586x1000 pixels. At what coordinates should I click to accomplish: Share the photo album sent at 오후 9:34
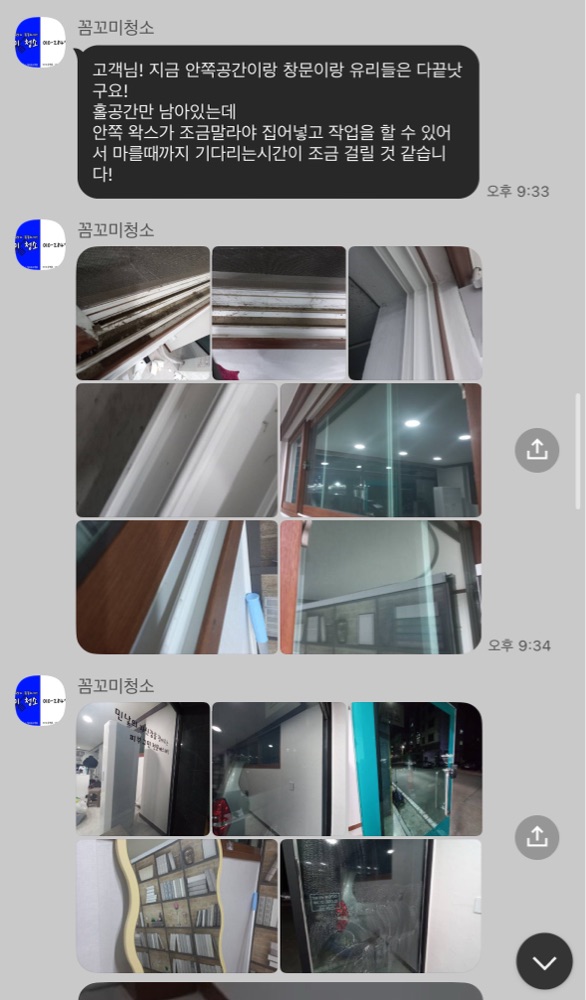(x=537, y=450)
